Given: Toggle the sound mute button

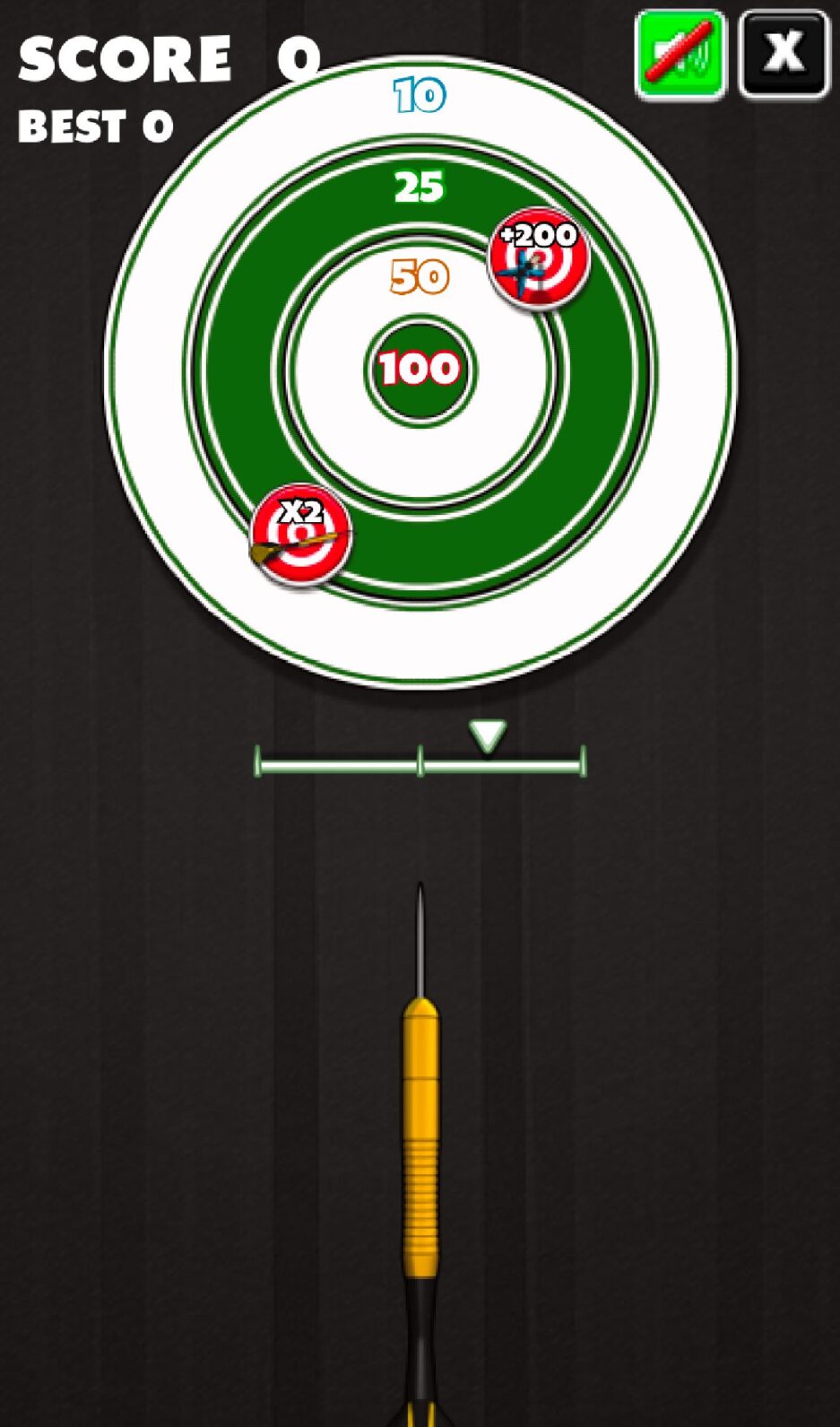Looking at the screenshot, I should [x=680, y=54].
